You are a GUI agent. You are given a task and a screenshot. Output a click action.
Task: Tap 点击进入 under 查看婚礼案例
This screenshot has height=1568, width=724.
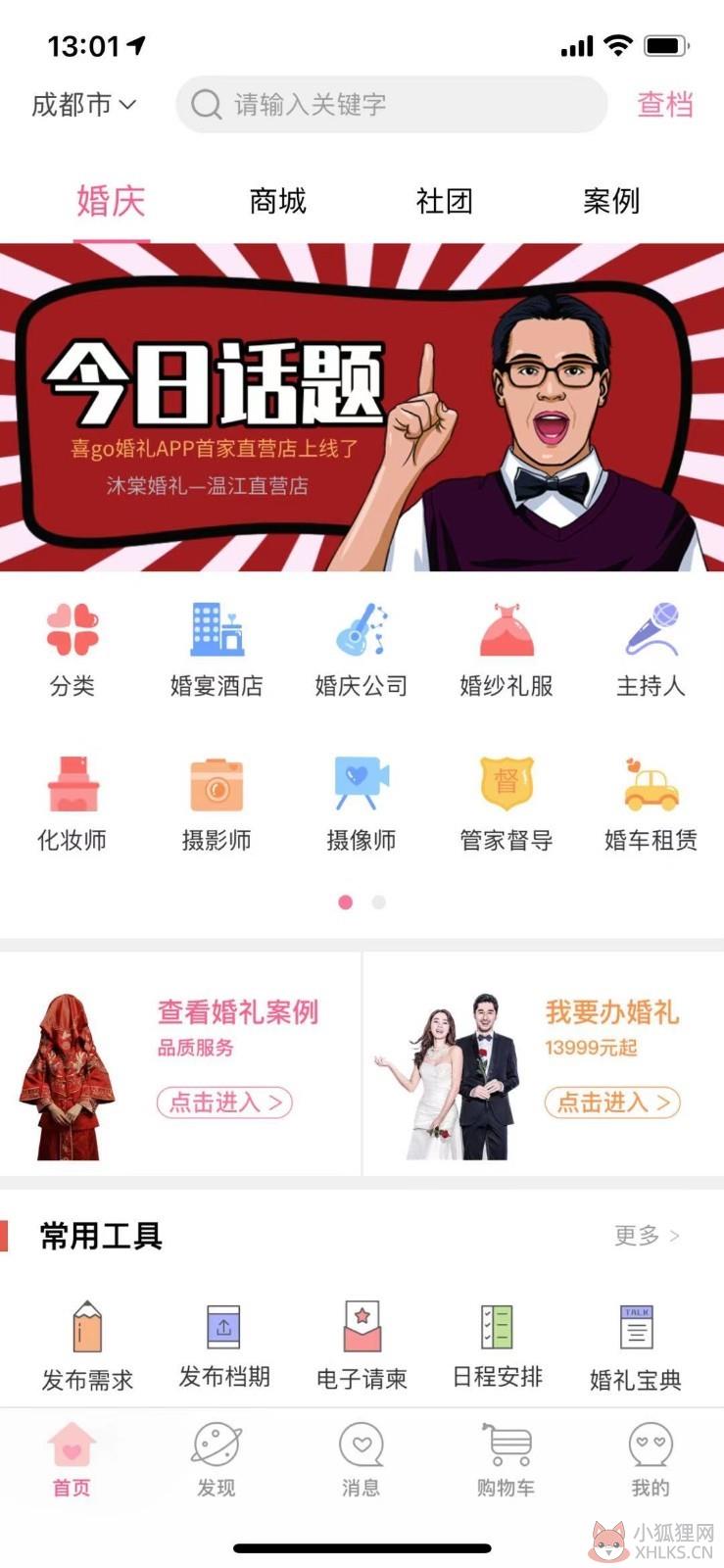point(224,1102)
